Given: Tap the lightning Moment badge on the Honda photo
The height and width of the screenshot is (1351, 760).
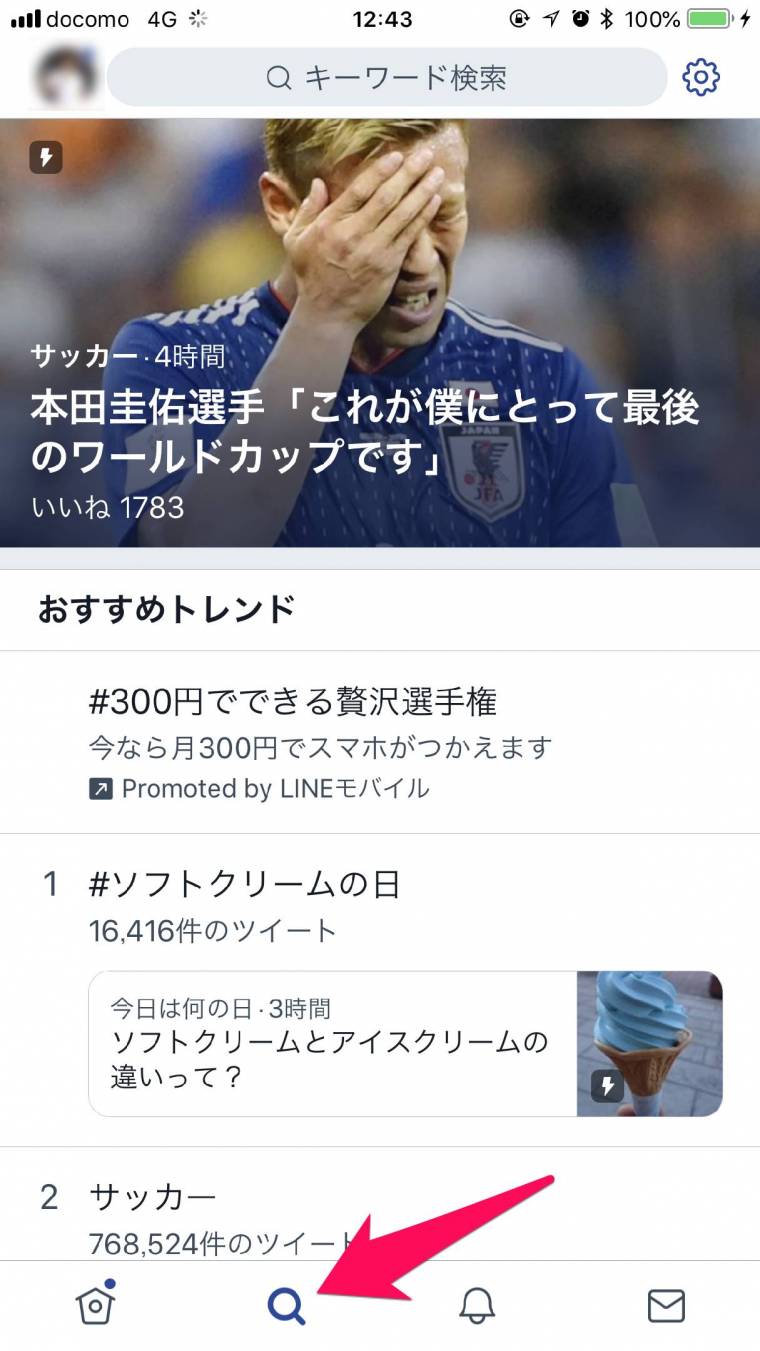Looking at the screenshot, I should [x=47, y=158].
